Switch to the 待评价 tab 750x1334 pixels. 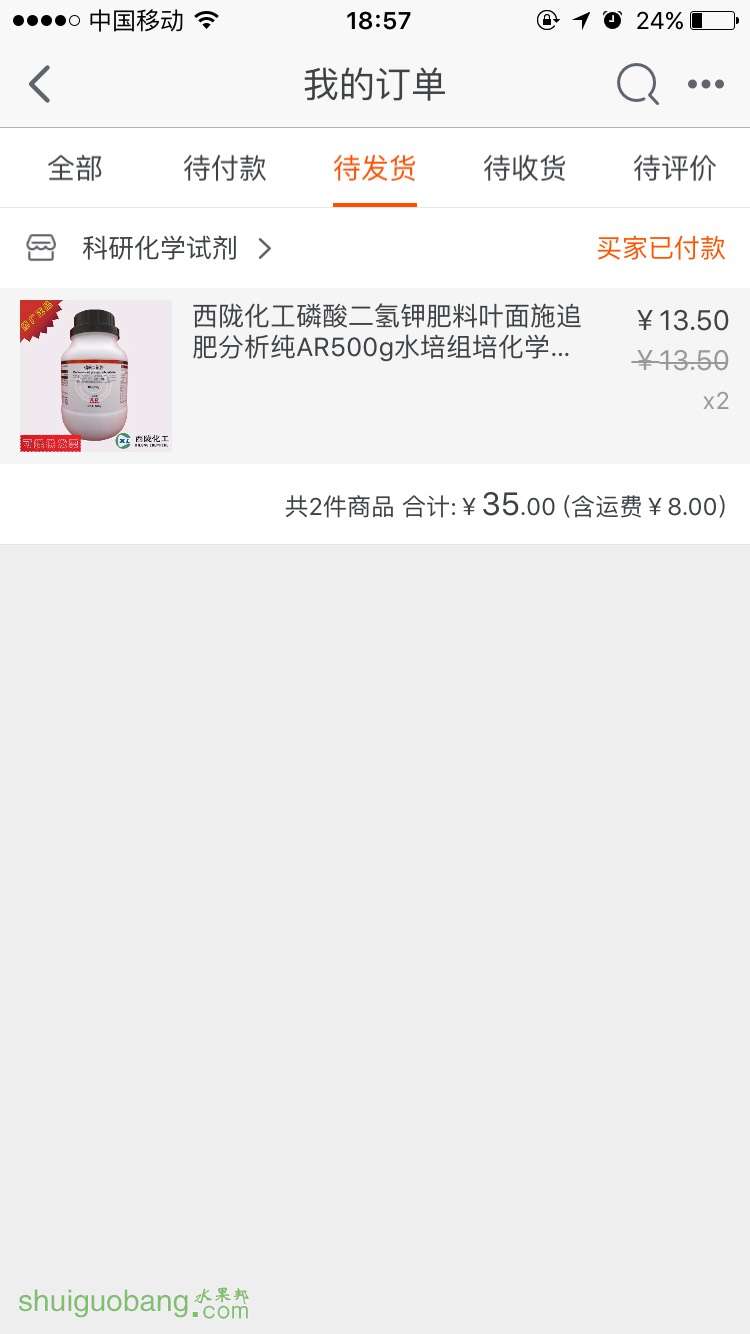(x=674, y=168)
